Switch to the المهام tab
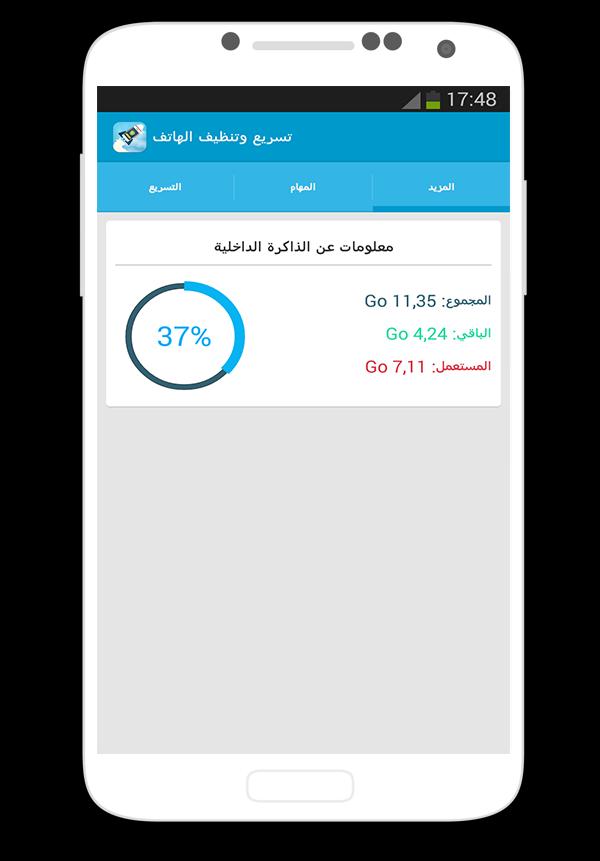Screen dimensions: 600x861 tap(303, 187)
